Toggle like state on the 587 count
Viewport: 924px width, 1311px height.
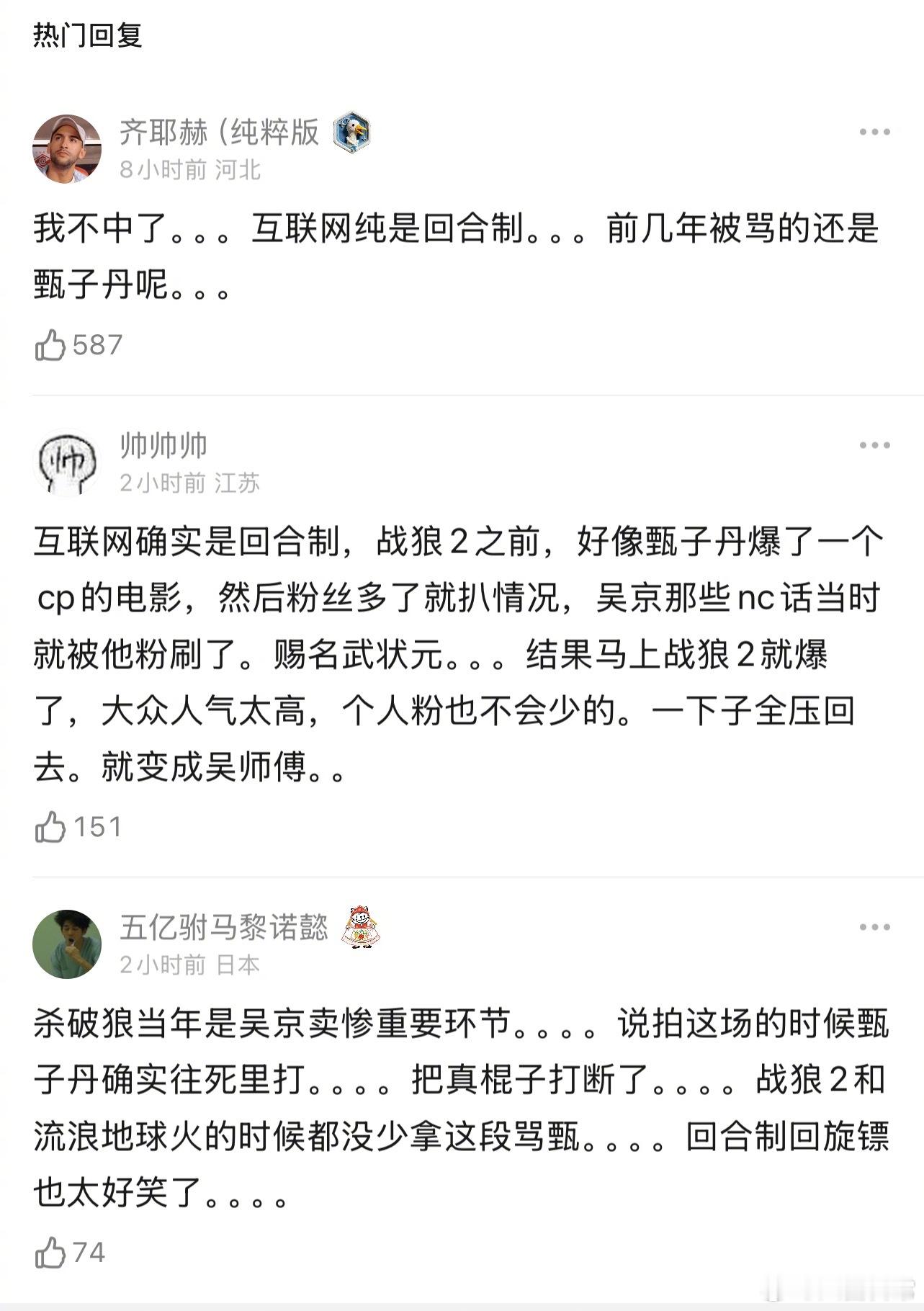[97, 344]
